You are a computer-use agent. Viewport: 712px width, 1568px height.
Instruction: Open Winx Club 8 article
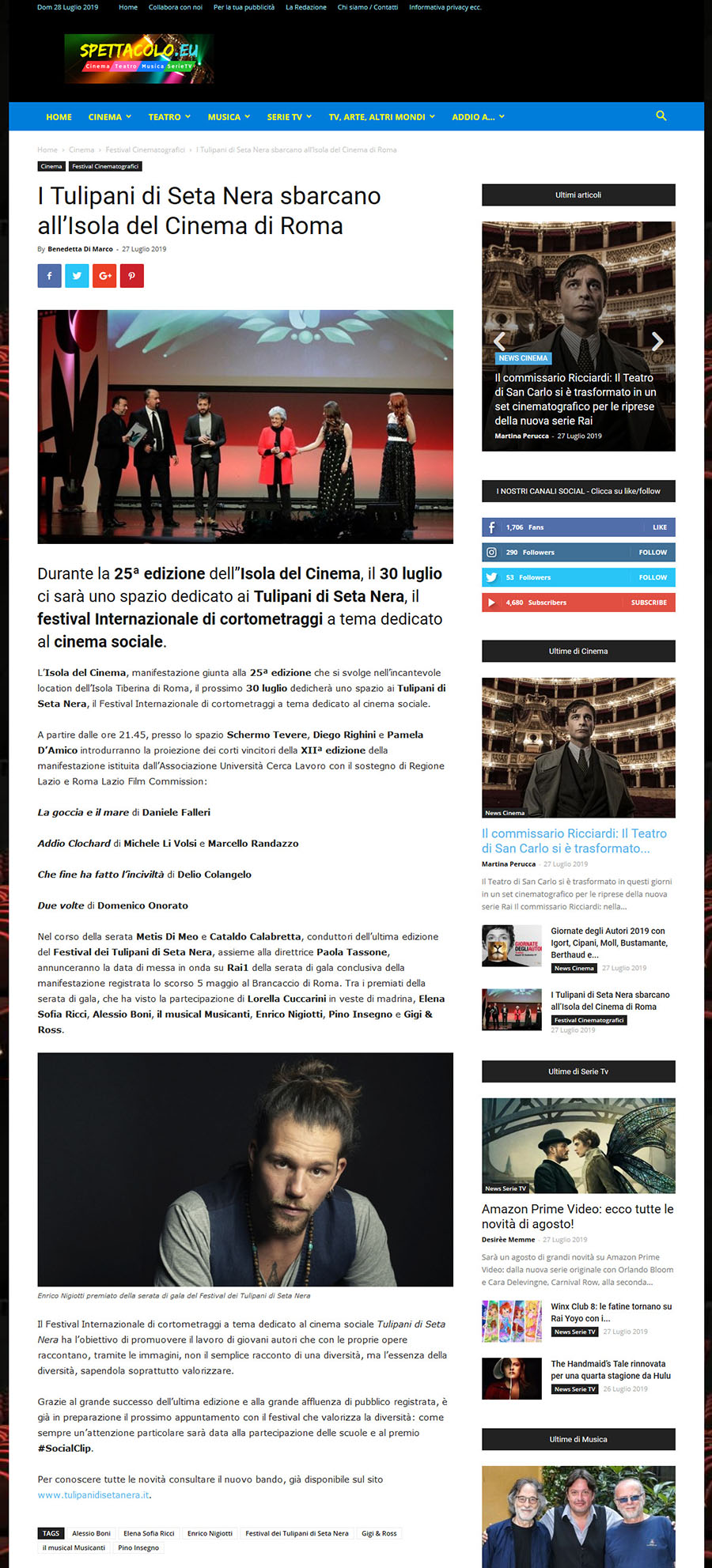tap(611, 1312)
